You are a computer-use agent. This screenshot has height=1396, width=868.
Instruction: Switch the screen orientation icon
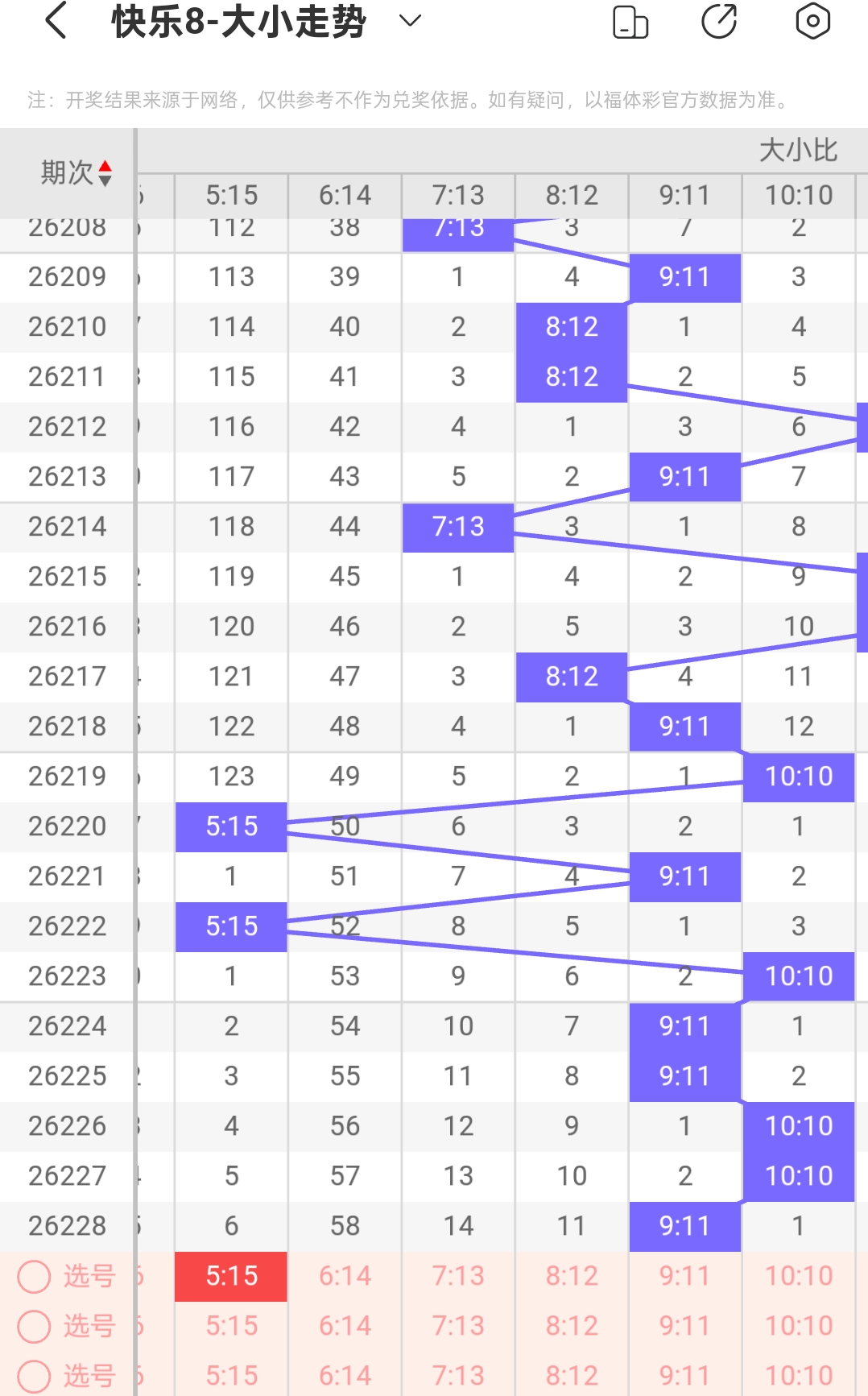(x=630, y=22)
